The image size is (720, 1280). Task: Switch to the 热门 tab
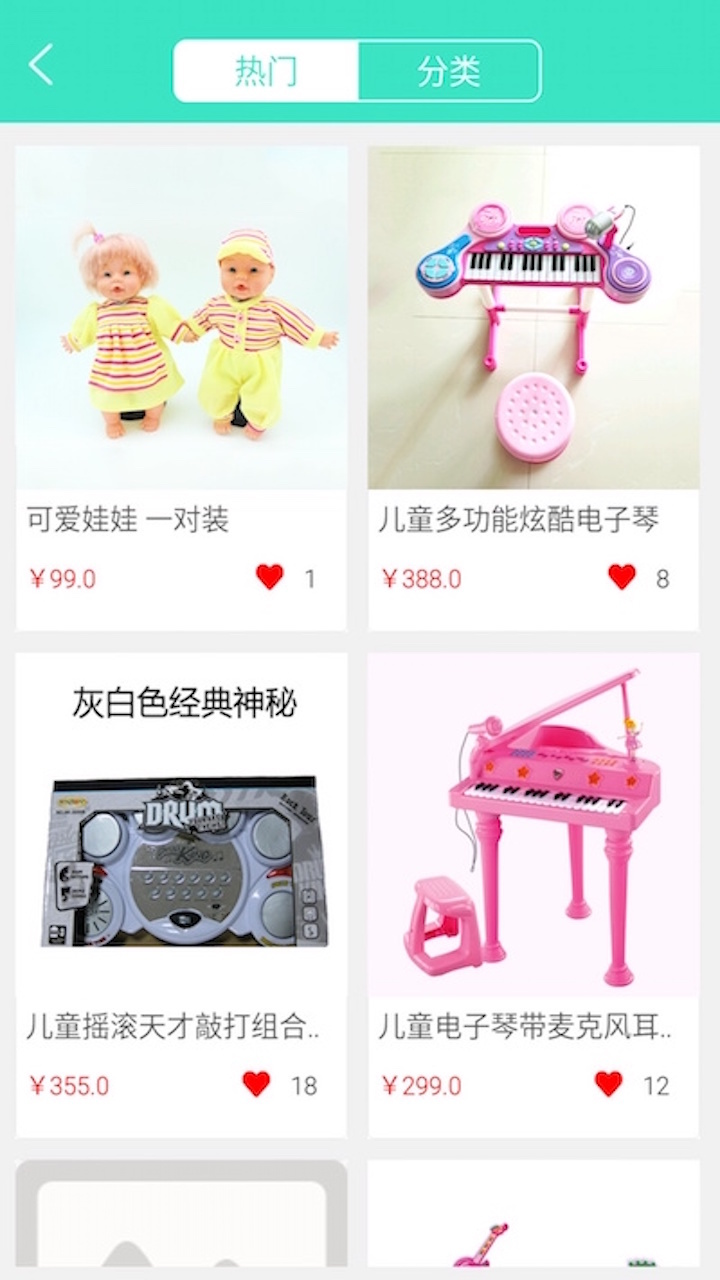pos(266,71)
